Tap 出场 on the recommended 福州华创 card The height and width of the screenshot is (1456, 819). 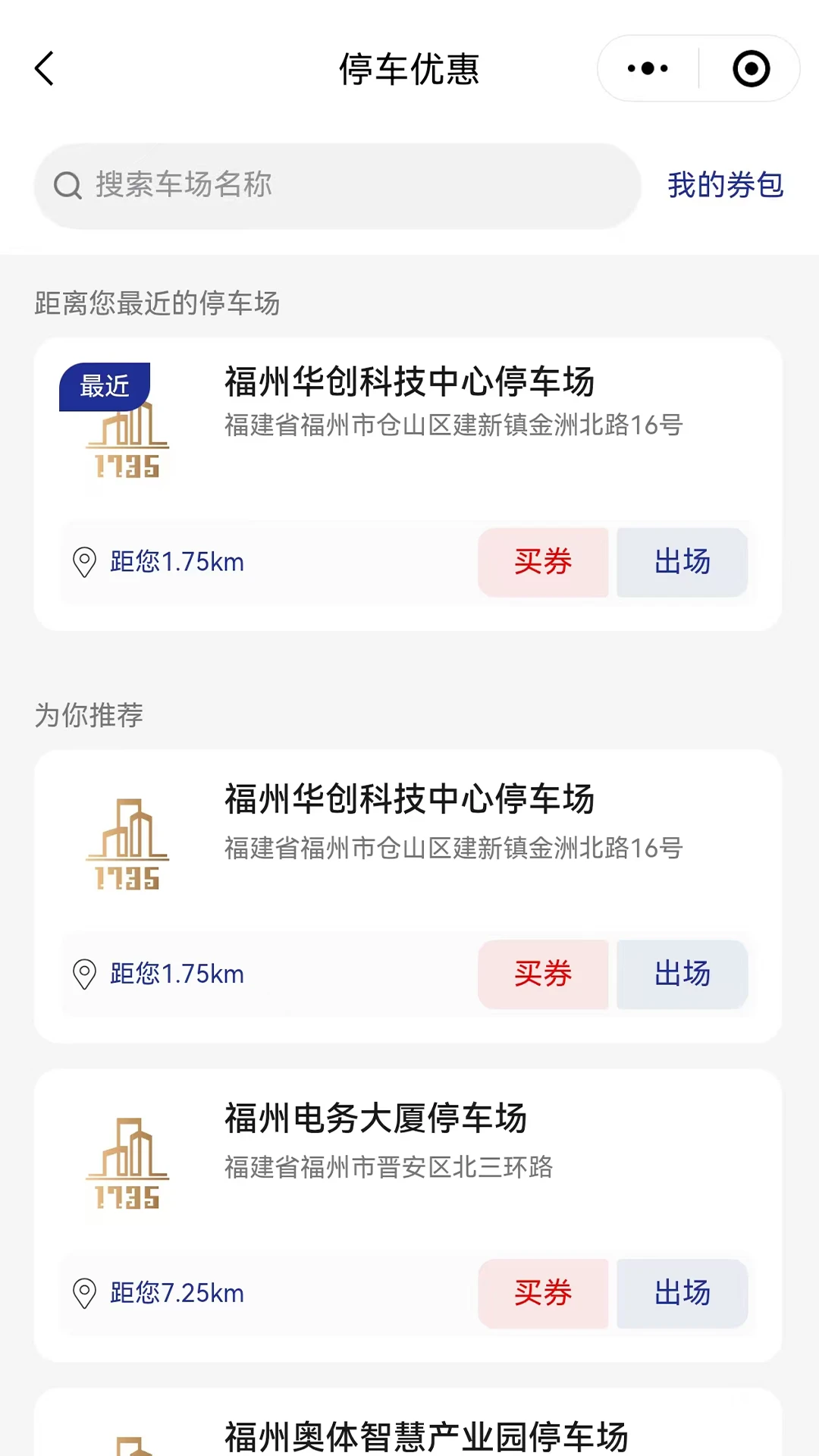[681, 975]
